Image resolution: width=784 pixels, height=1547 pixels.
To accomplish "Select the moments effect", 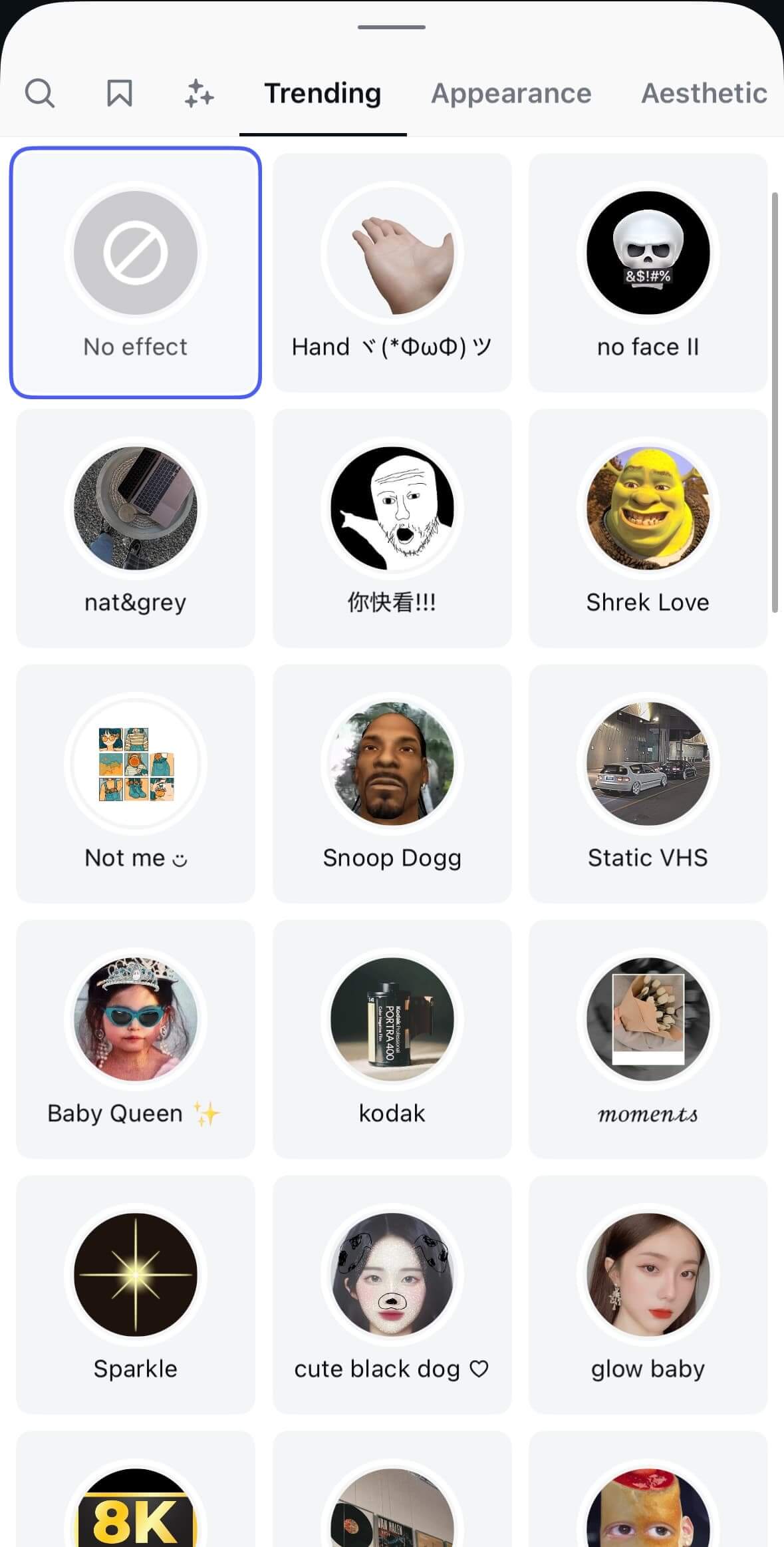I will coord(648,1039).
